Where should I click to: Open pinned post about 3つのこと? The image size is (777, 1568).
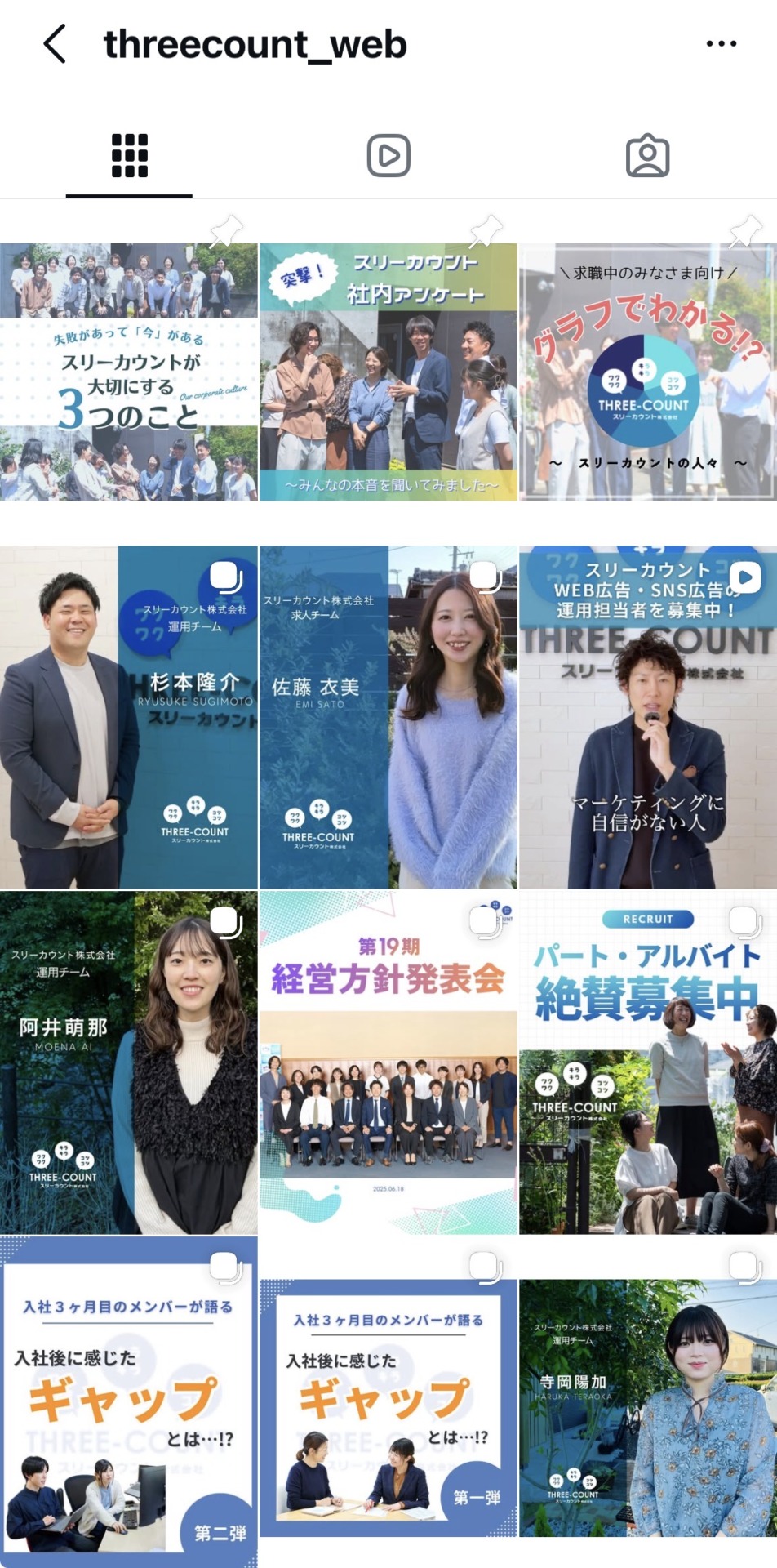tap(128, 372)
